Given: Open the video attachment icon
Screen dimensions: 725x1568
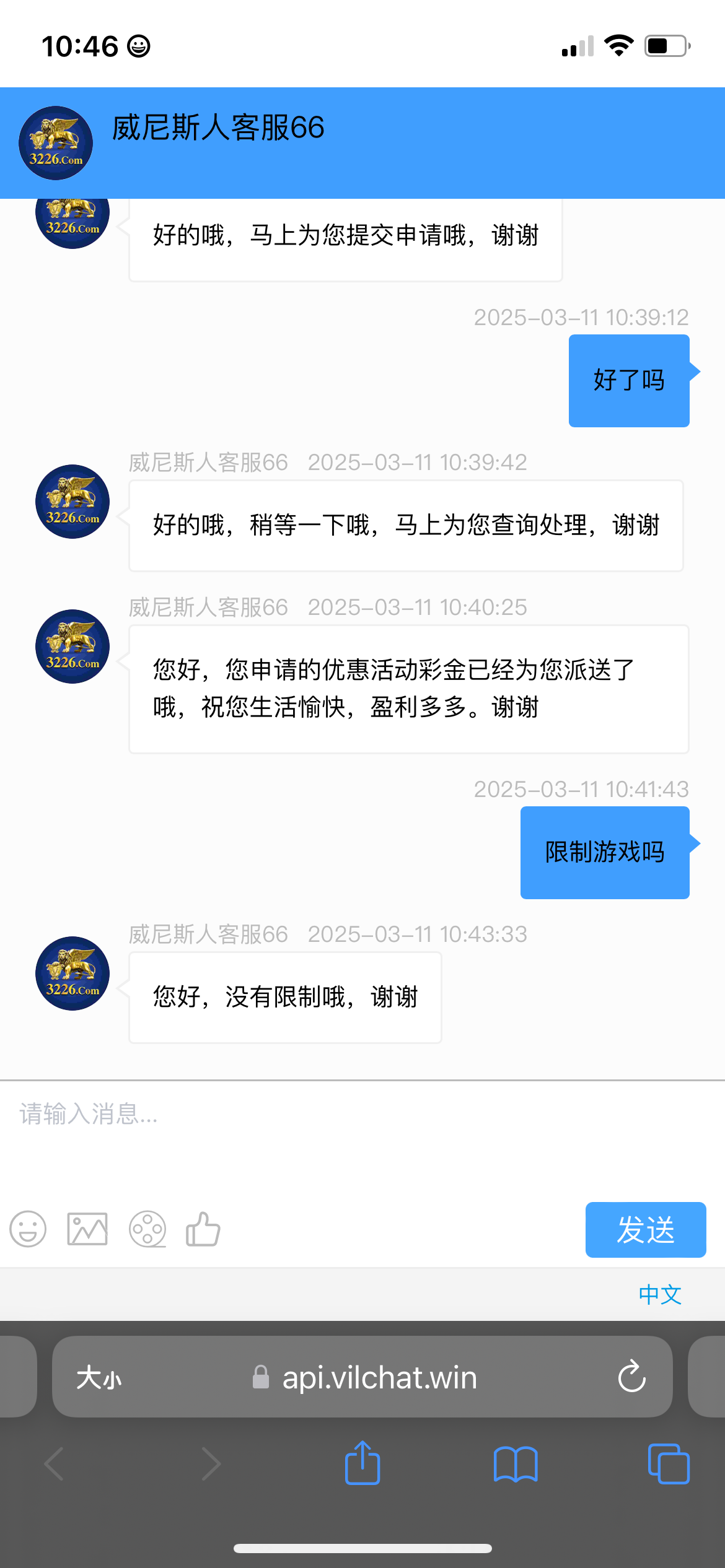Looking at the screenshot, I should (147, 1229).
